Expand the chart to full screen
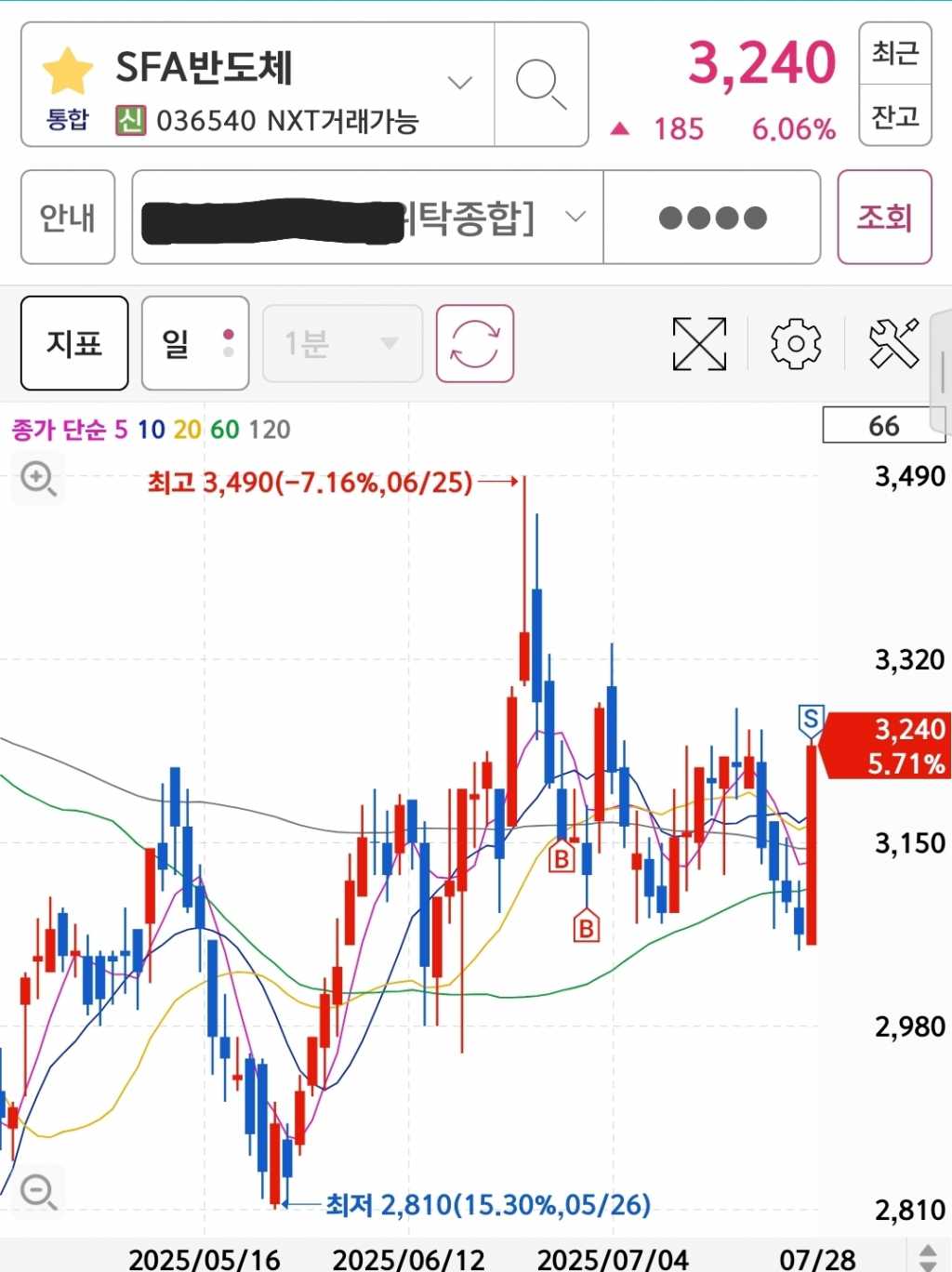The width and height of the screenshot is (952, 1272). (699, 344)
